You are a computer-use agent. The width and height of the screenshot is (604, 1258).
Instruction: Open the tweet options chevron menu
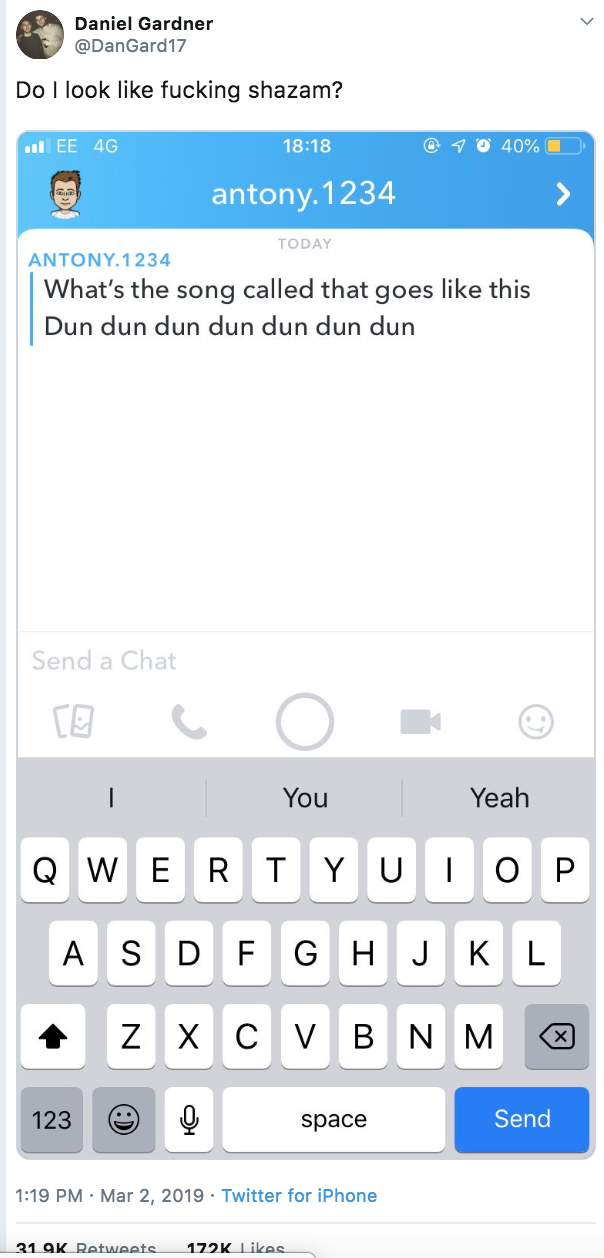(585, 22)
